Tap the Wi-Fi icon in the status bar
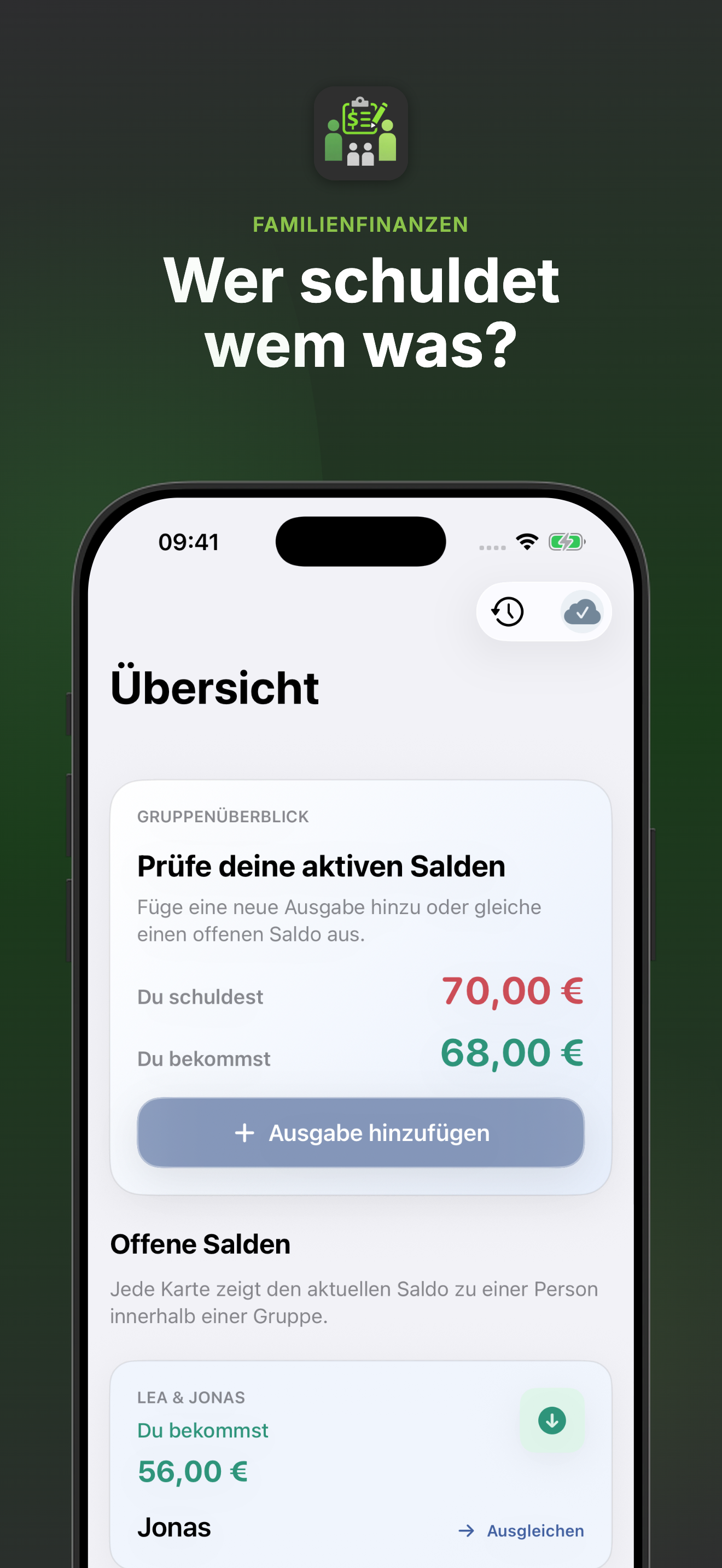Image resolution: width=722 pixels, height=1568 pixels. tap(527, 541)
